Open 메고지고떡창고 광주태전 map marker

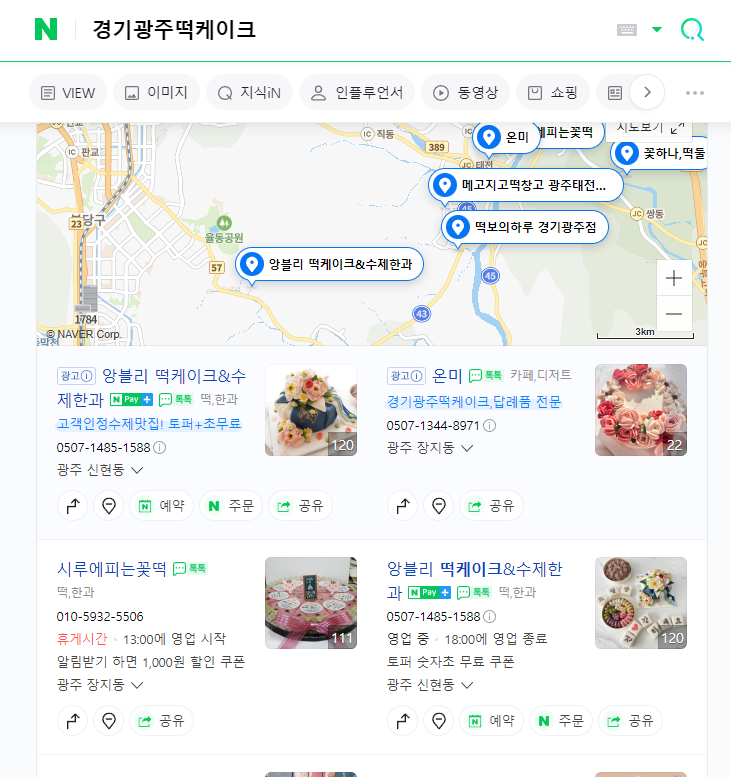[525, 185]
